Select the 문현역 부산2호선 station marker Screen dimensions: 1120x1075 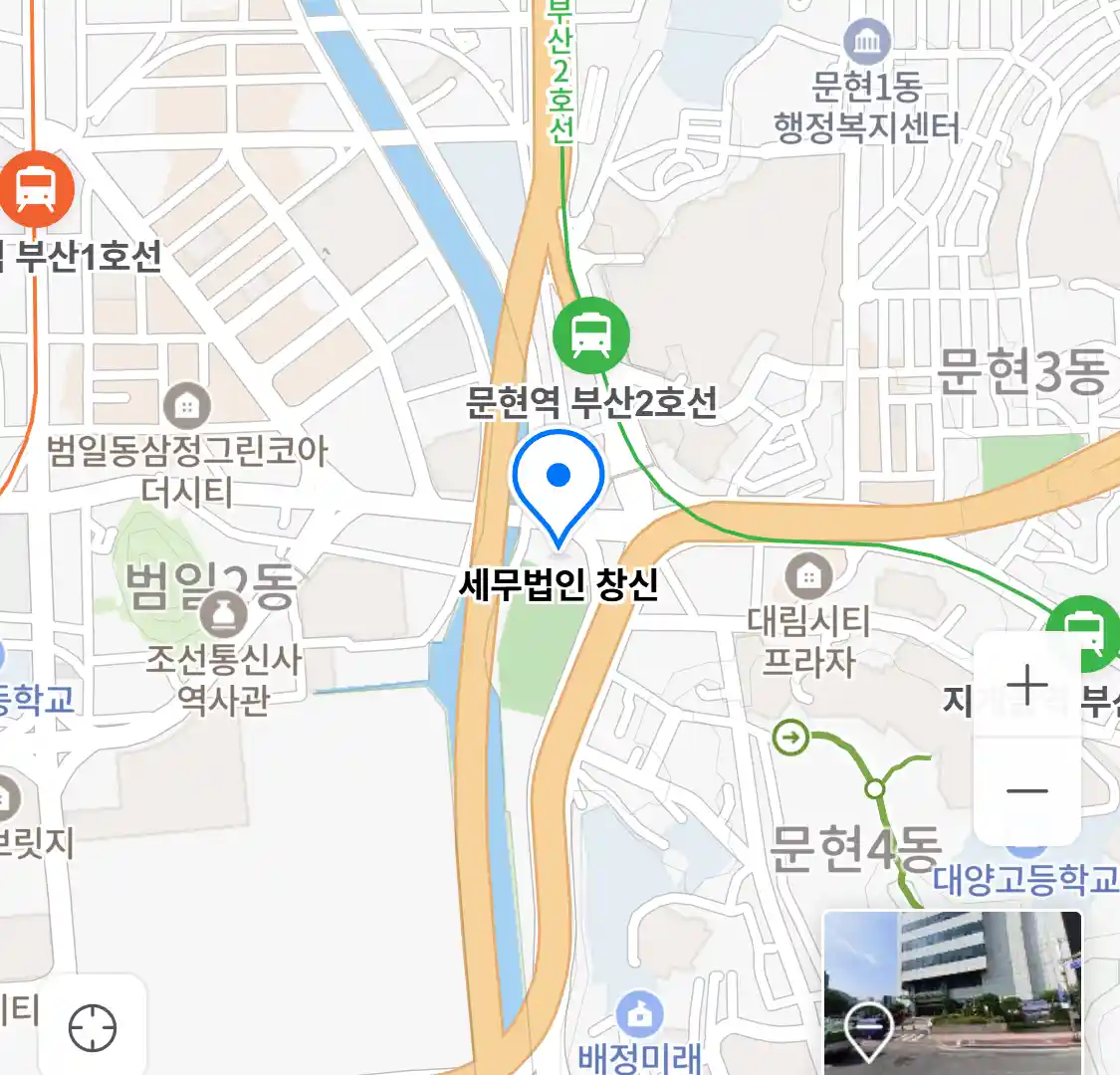(x=592, y=334)
